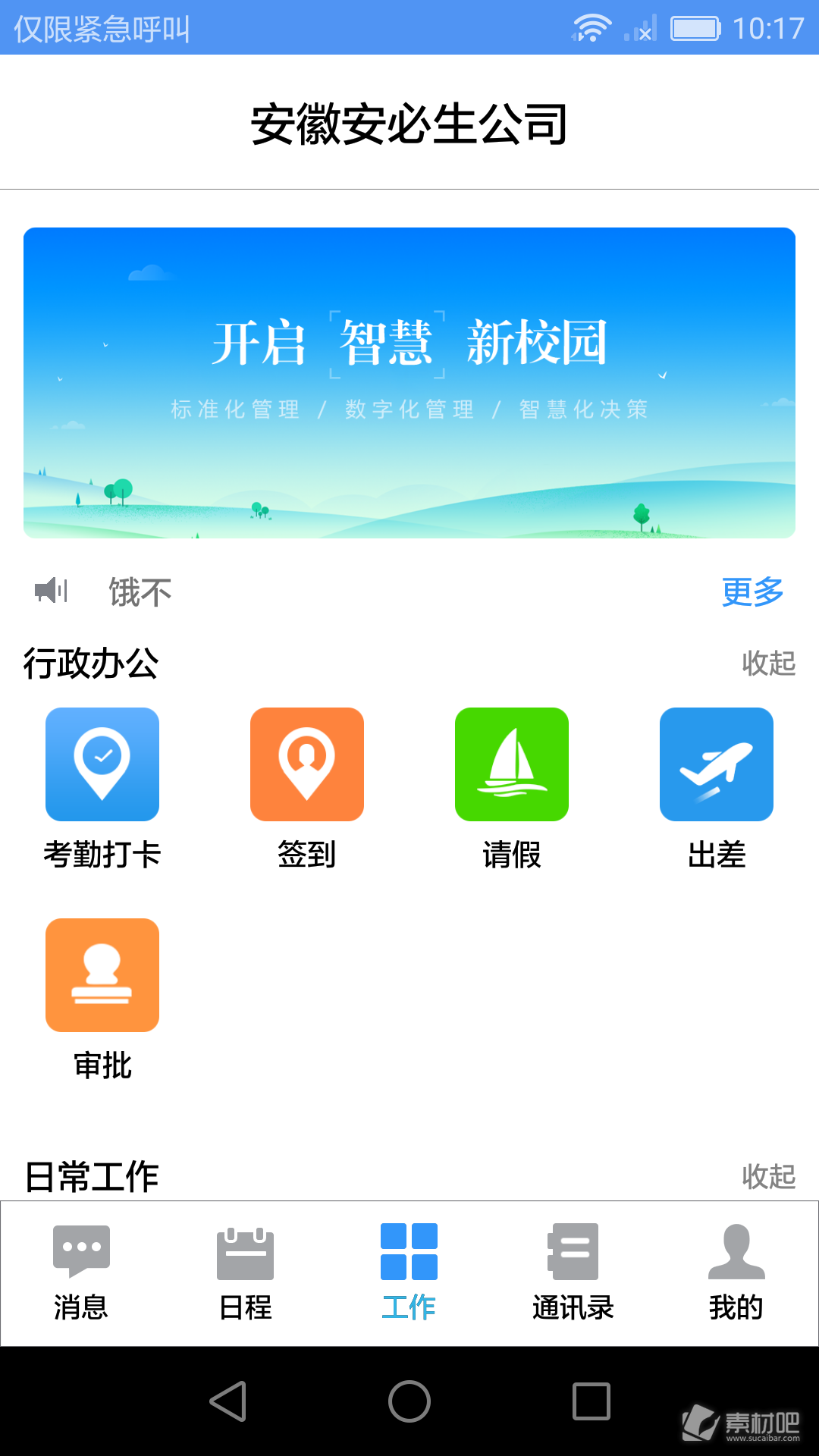819x1456 pixels.
Task: Collapse the 行政办公 section
Action: [x=768, y=664]
